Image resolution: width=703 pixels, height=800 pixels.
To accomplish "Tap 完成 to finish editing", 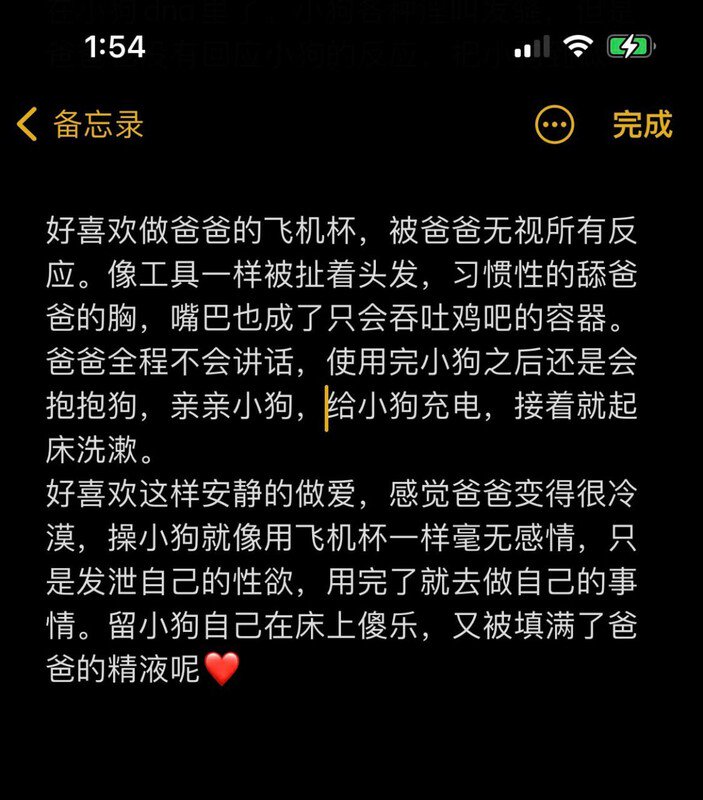I will tap(642, 125).
